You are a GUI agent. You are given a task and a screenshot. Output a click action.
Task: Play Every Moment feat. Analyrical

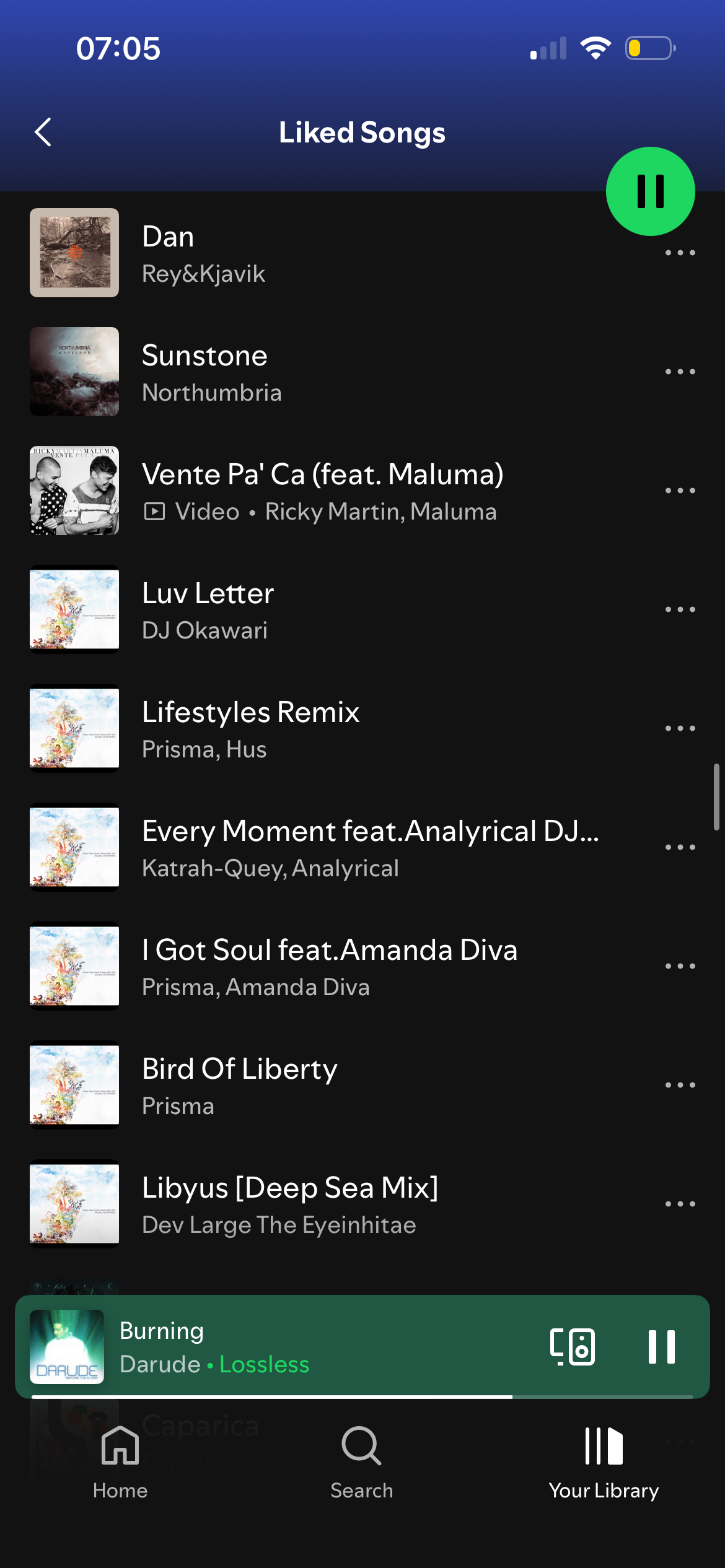[347, 848]
